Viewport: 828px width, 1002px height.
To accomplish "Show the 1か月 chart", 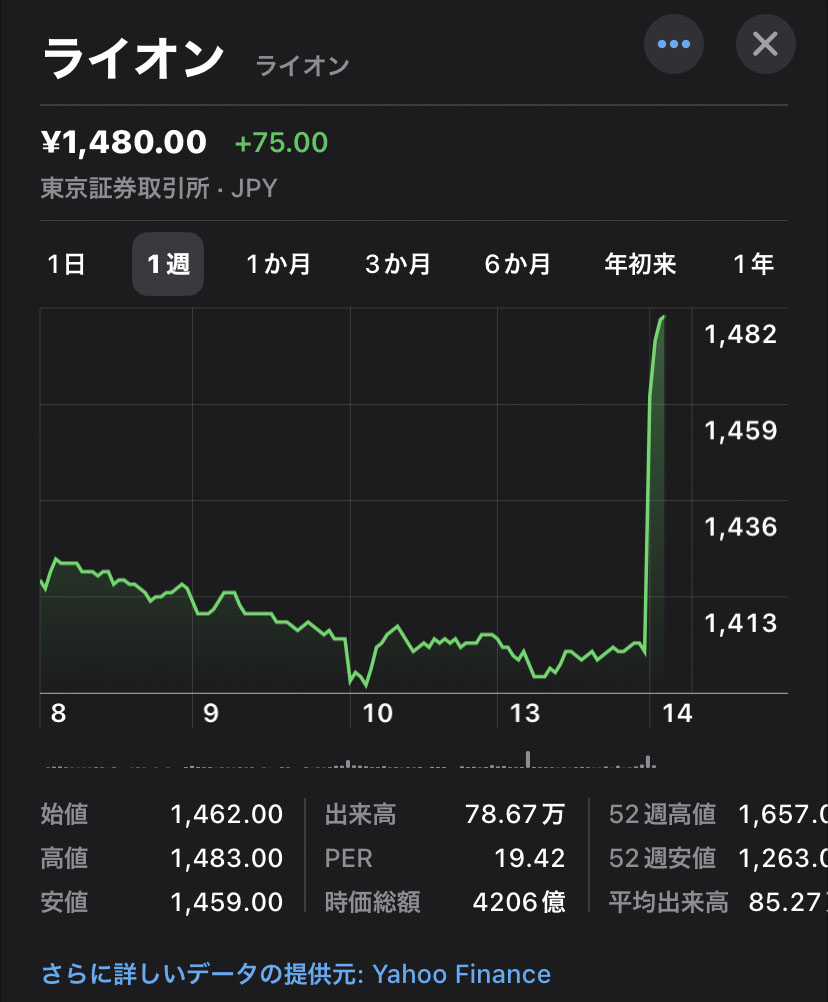I will point(279,264).
